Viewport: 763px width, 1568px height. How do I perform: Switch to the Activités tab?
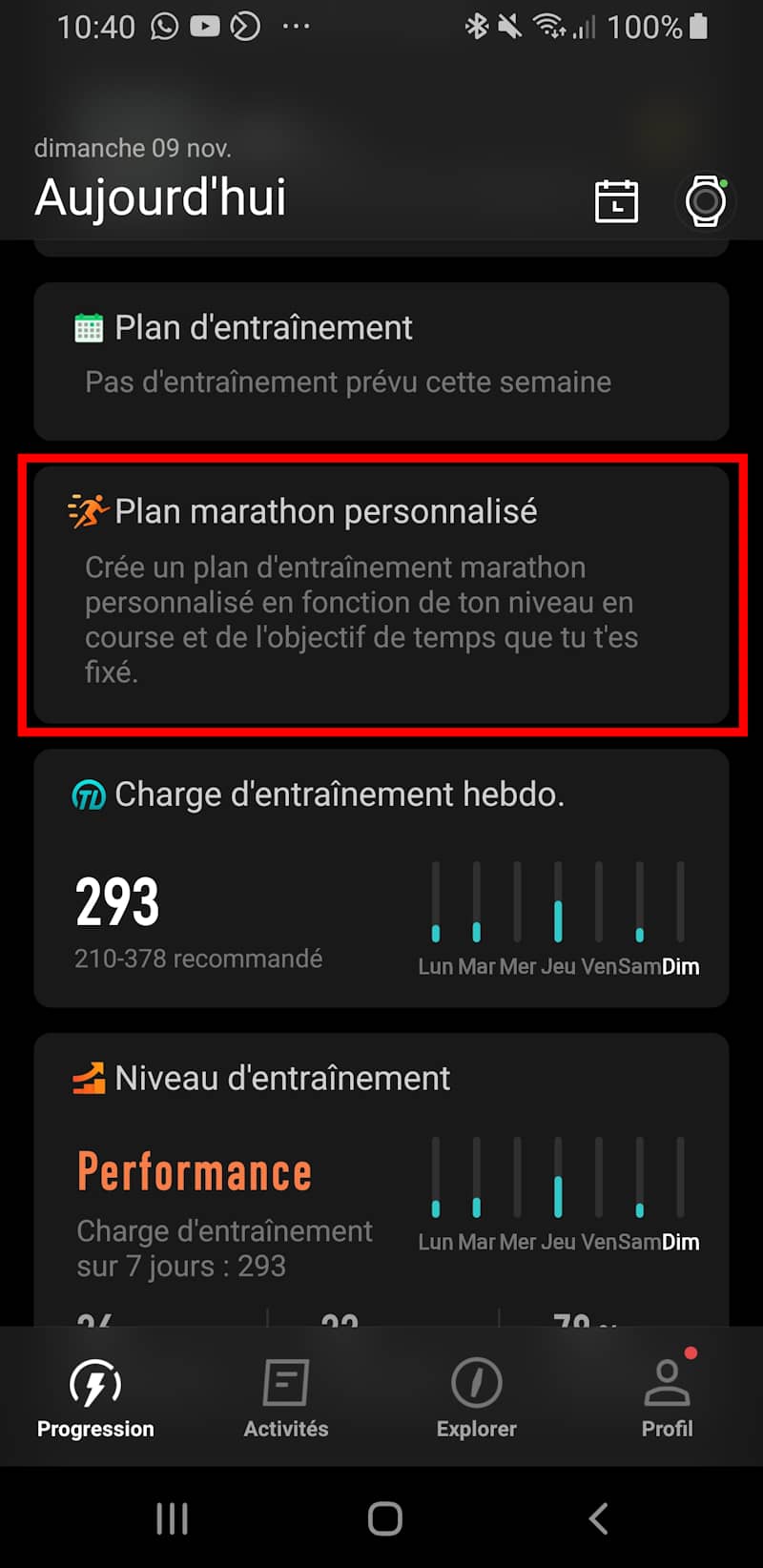pyautogui.click(x=286, y=1397)
